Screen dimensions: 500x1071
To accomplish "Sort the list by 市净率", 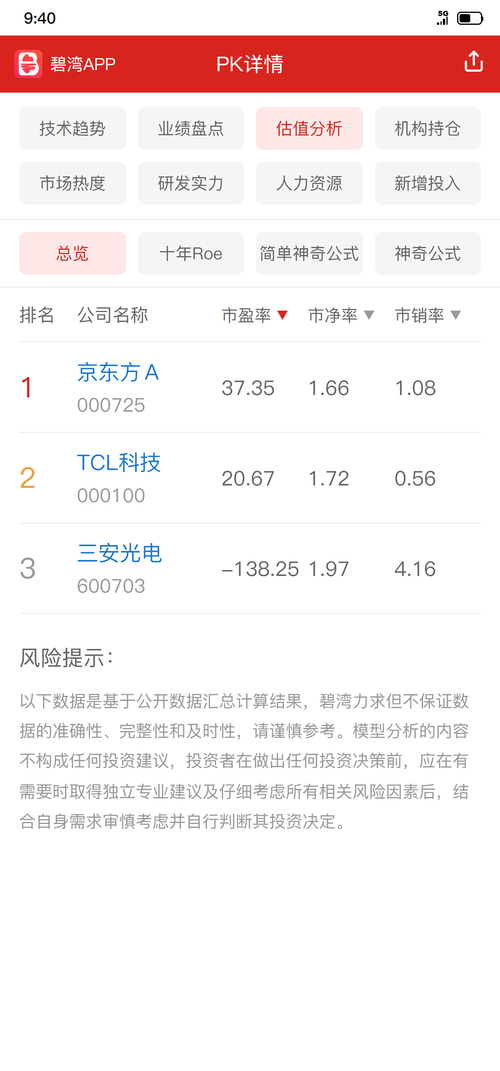I will pos(342,315).
